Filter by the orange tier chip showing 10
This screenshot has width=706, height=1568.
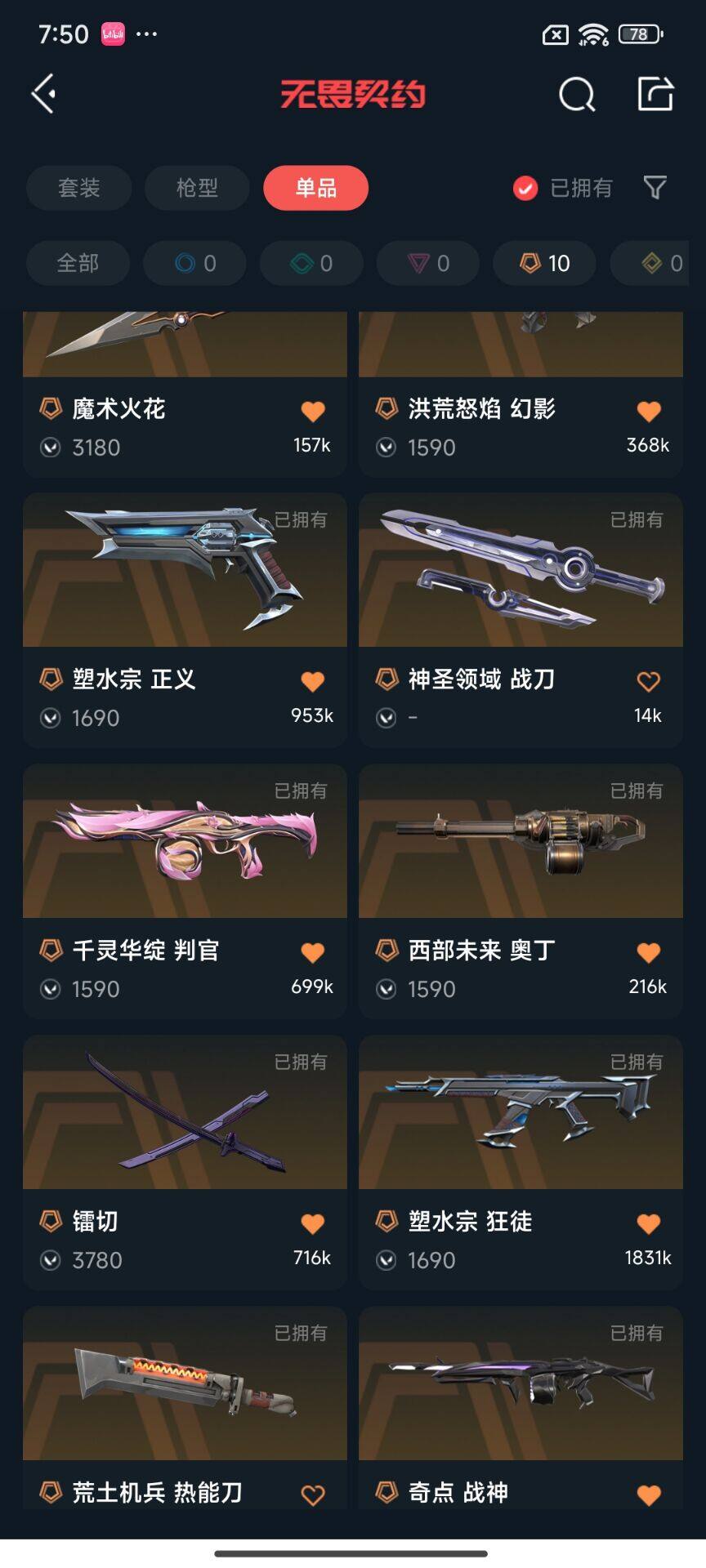click(544, 263)
